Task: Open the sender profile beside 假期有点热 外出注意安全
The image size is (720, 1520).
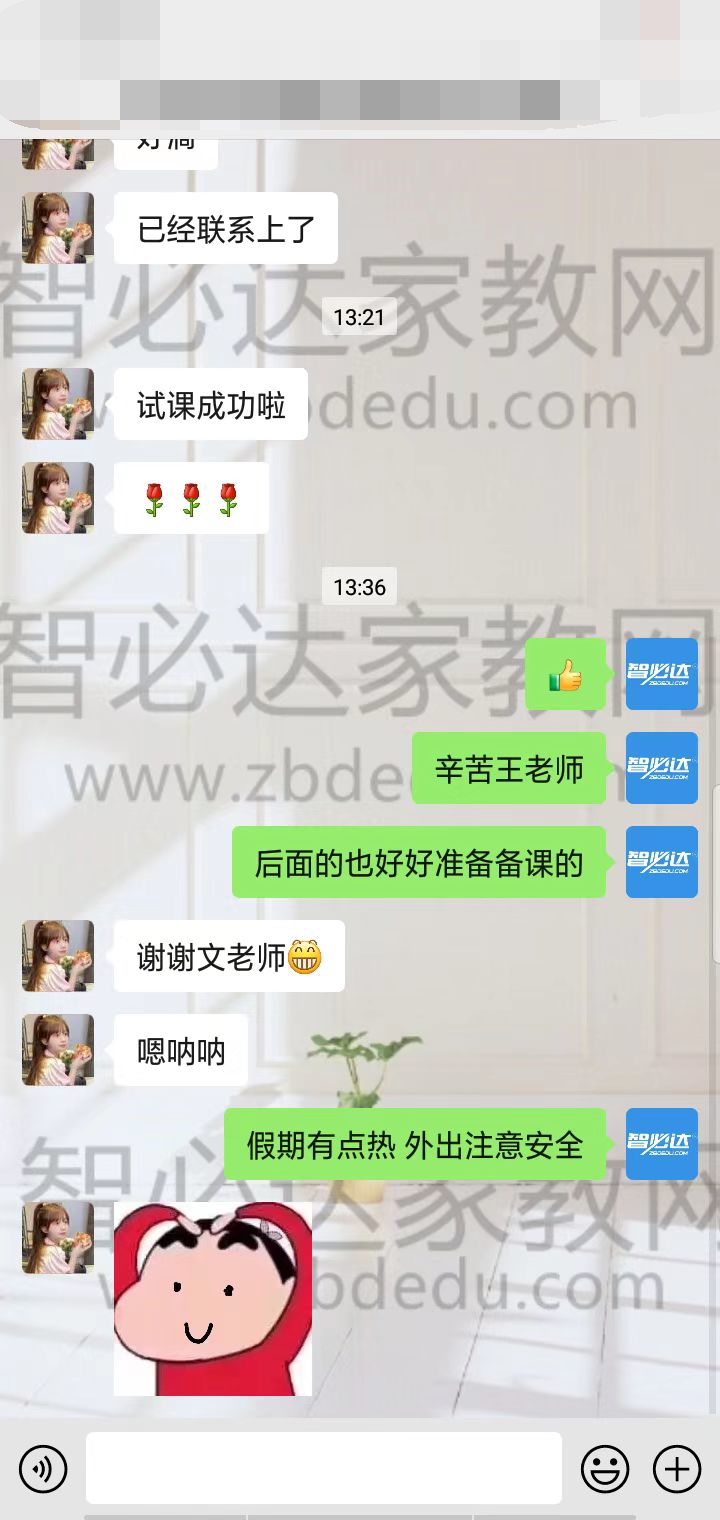Action: click(661, 1144)
